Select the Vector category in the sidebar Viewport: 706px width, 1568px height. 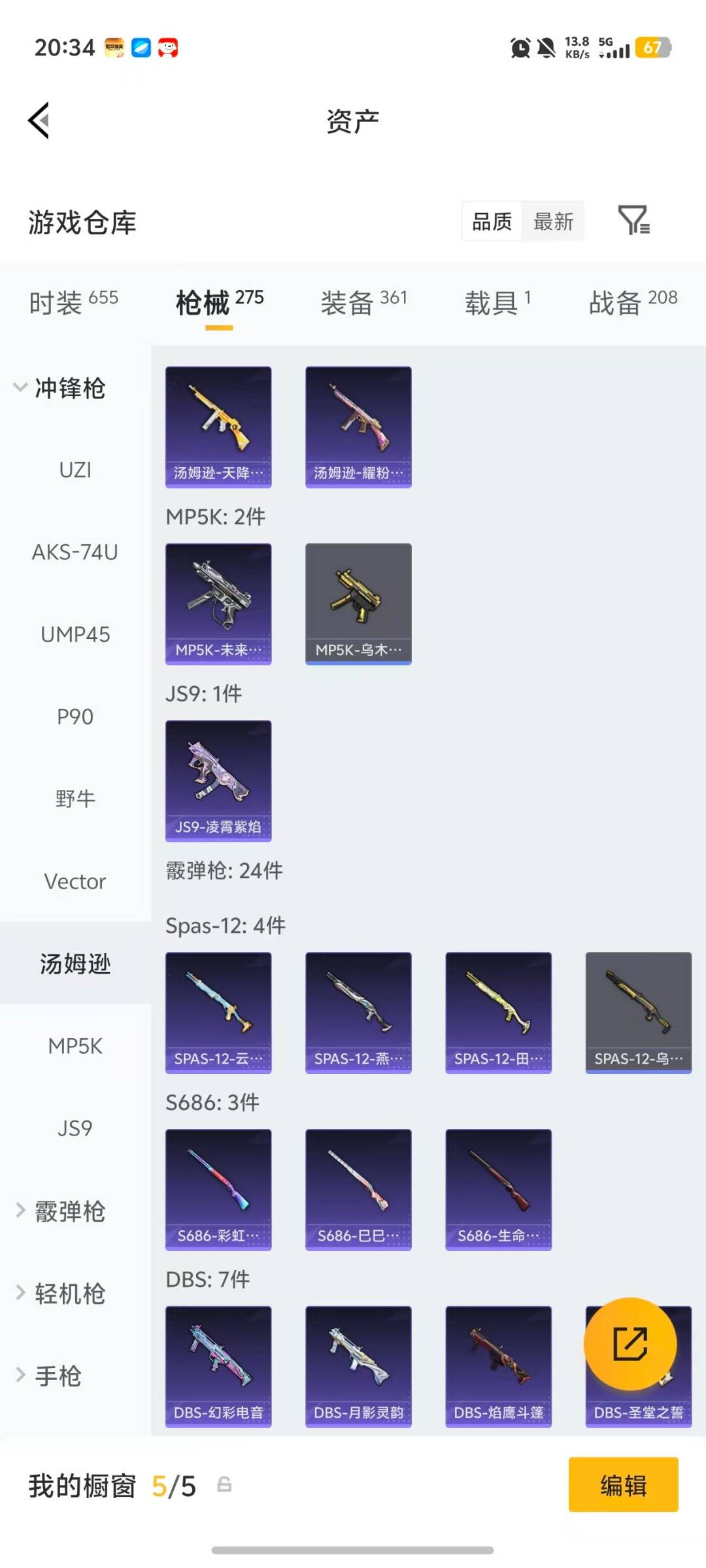(x=75, y=881)
